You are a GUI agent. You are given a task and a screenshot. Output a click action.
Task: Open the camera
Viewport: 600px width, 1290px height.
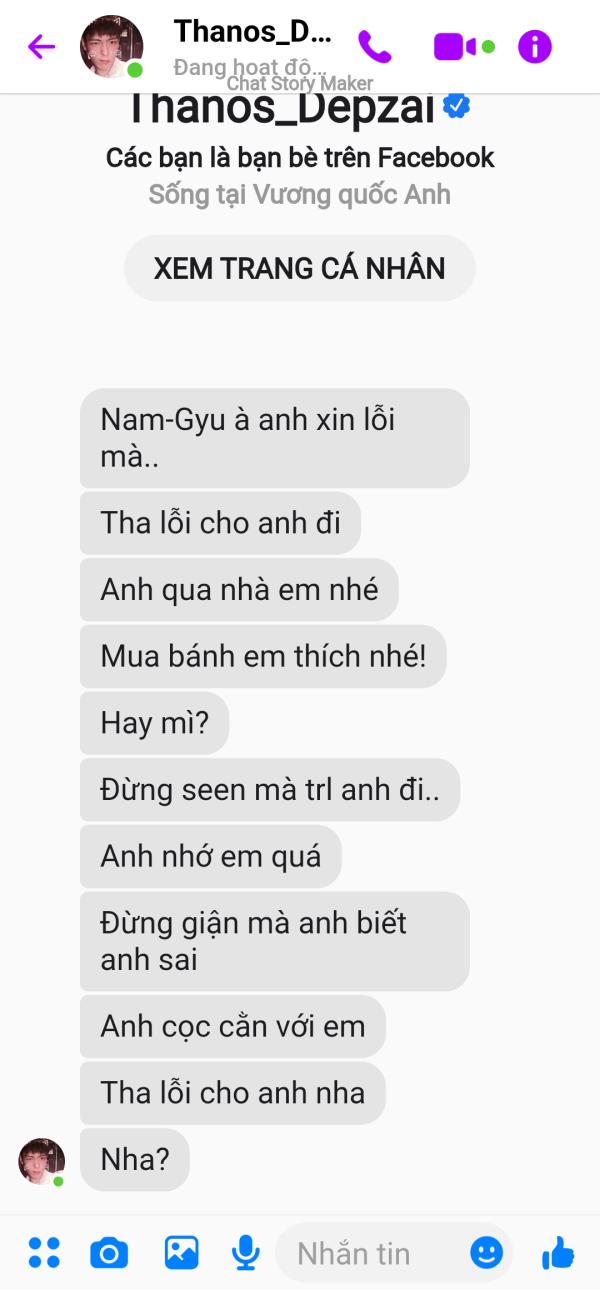tap(109, 1252)
